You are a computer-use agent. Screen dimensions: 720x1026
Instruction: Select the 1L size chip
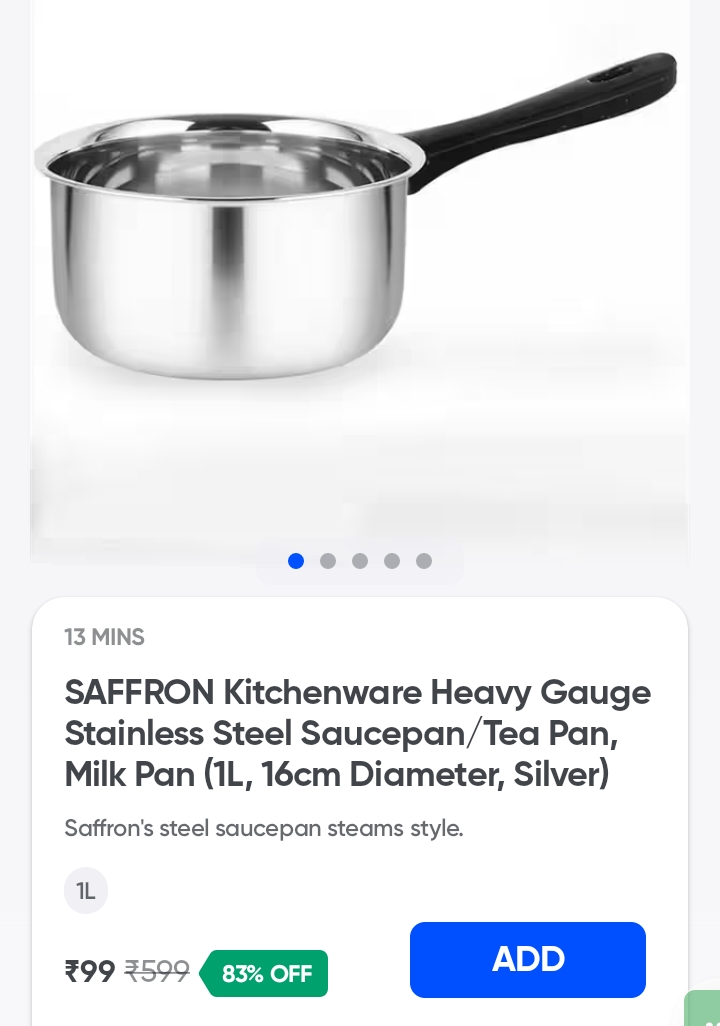[86, 890]
